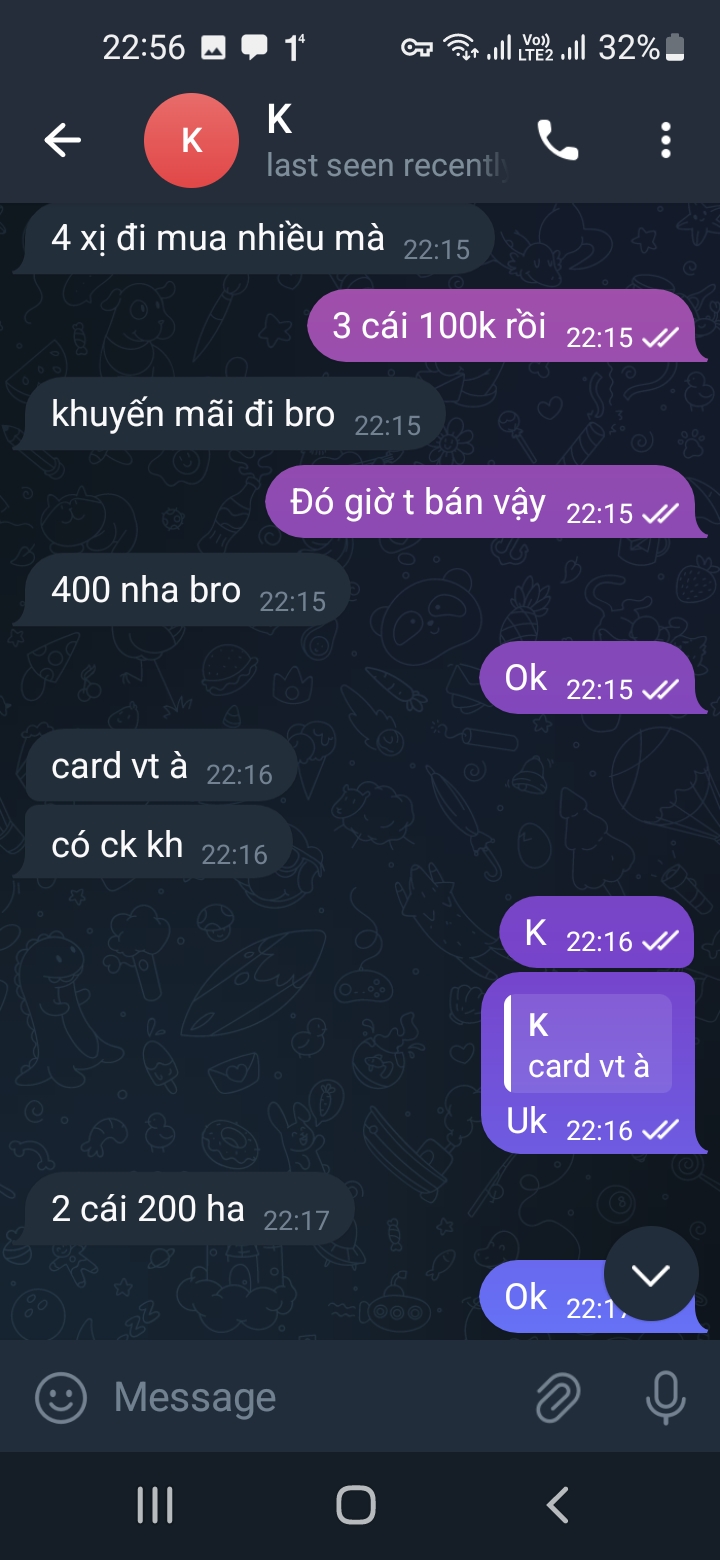Jump to latest message with down arrow
The height and width of the screenshot is (1560, 720).
[x=651, y=1274]
